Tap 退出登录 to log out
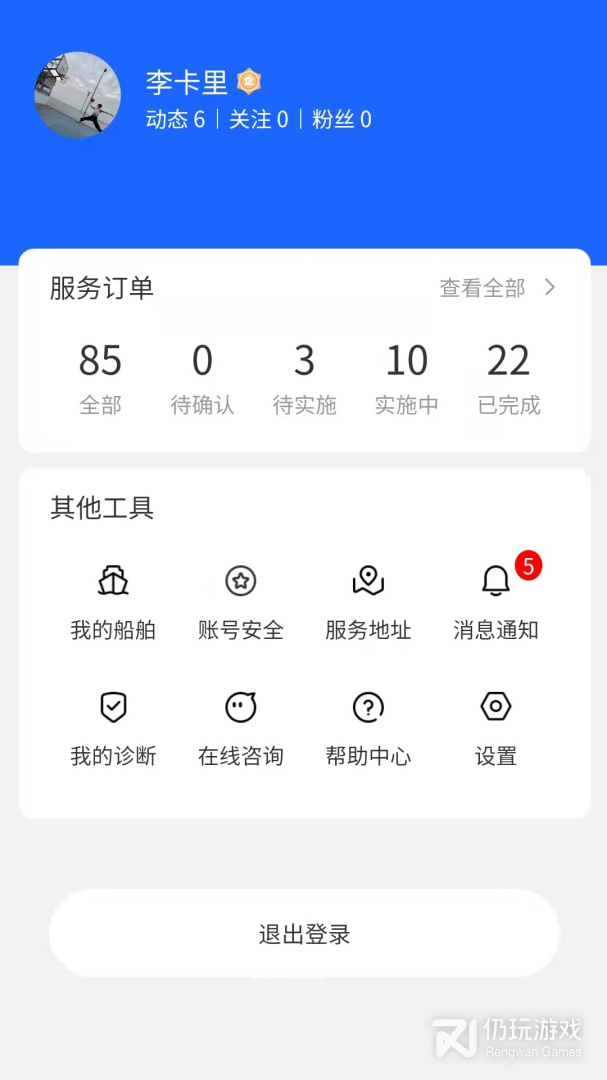 (304, 934)
